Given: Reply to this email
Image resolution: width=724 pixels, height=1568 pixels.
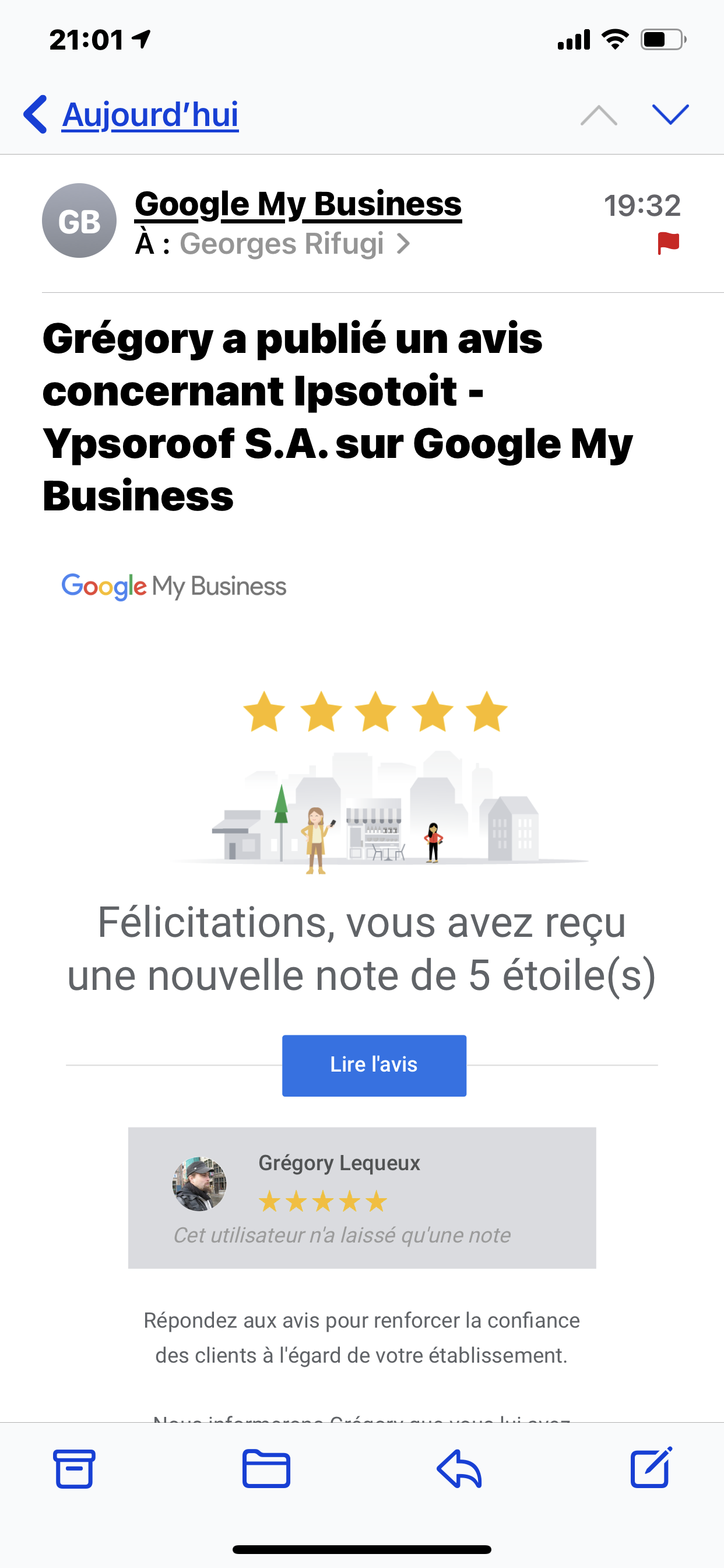Looking at the screenshot, I should point(459,1468).
